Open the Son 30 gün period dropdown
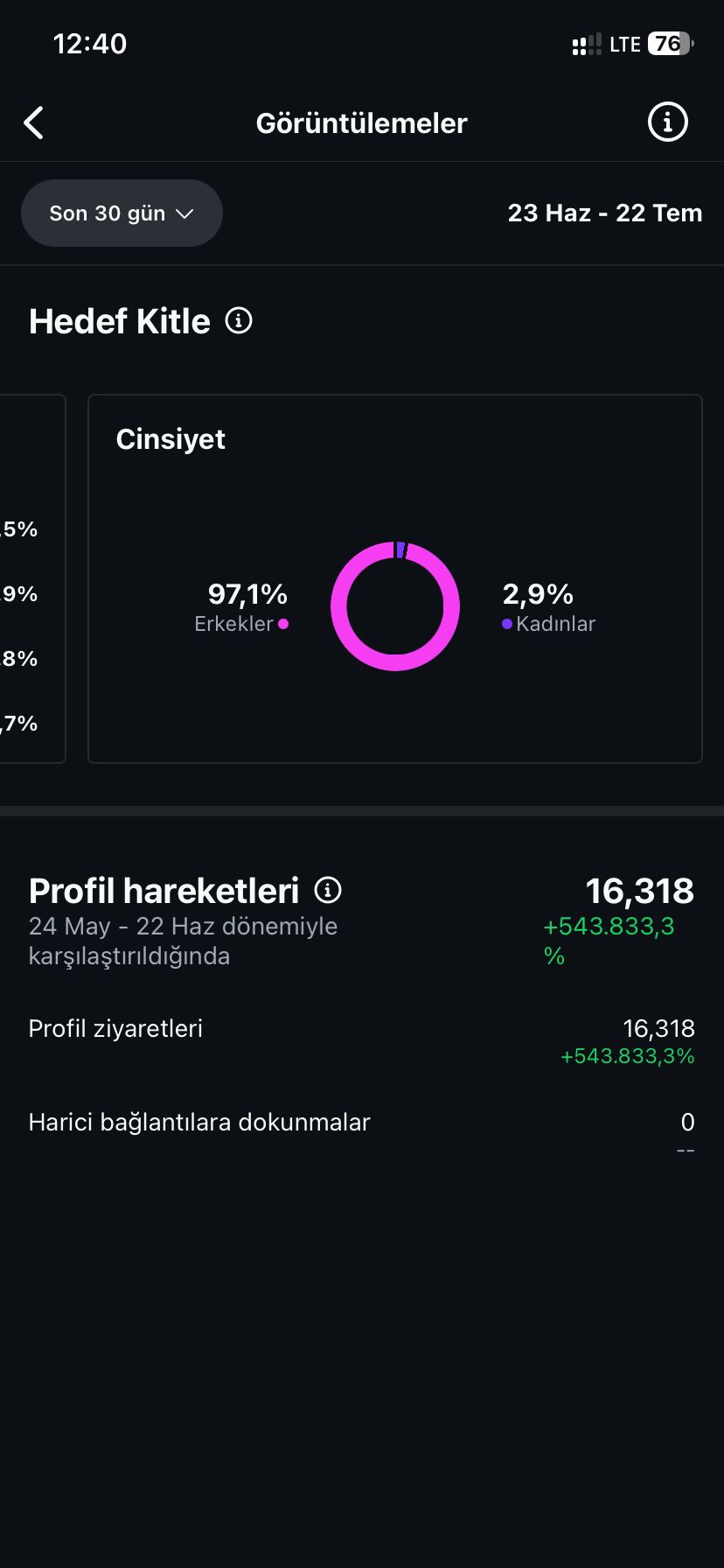 (122, 213)
